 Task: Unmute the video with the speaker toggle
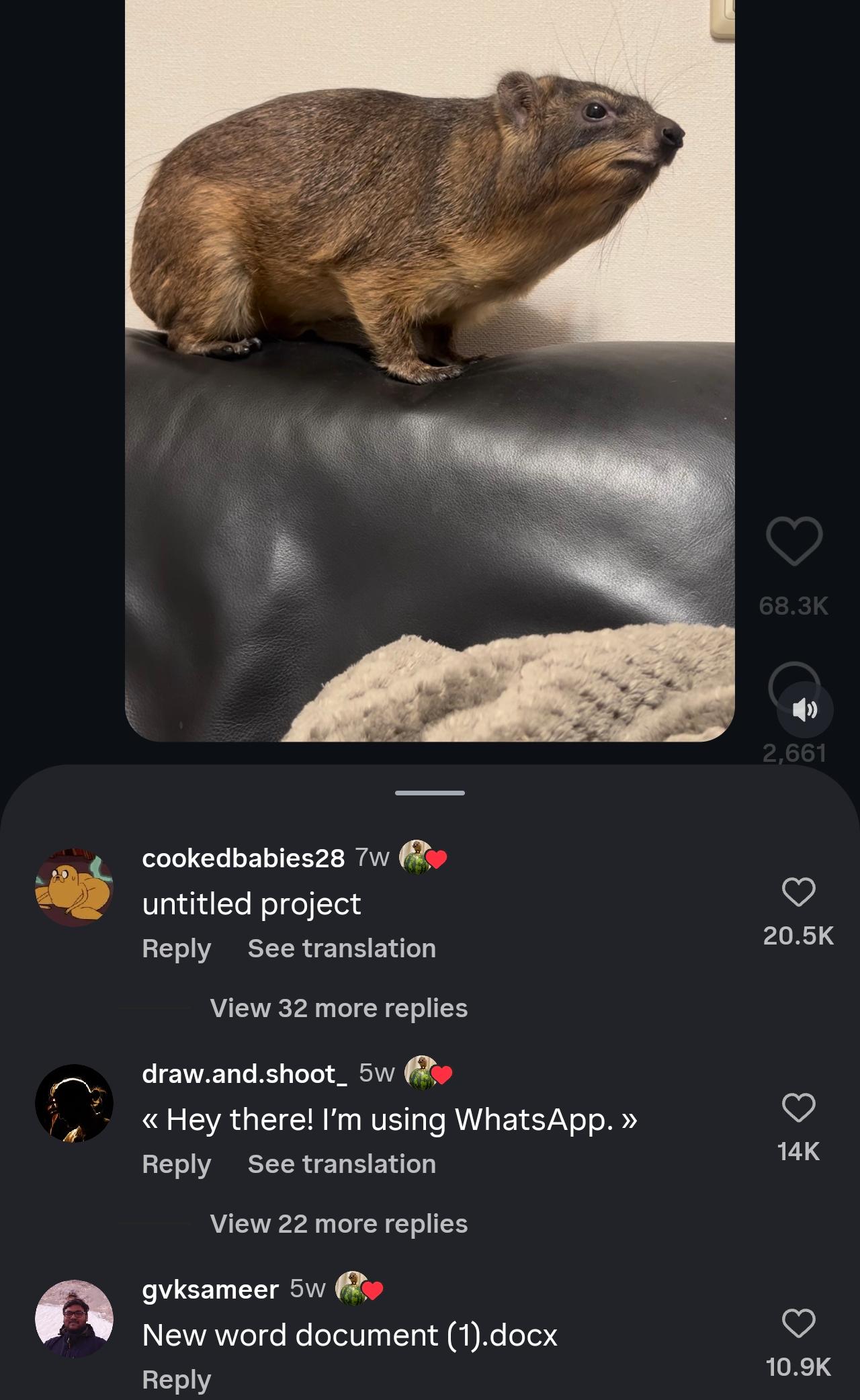[804, 709]
